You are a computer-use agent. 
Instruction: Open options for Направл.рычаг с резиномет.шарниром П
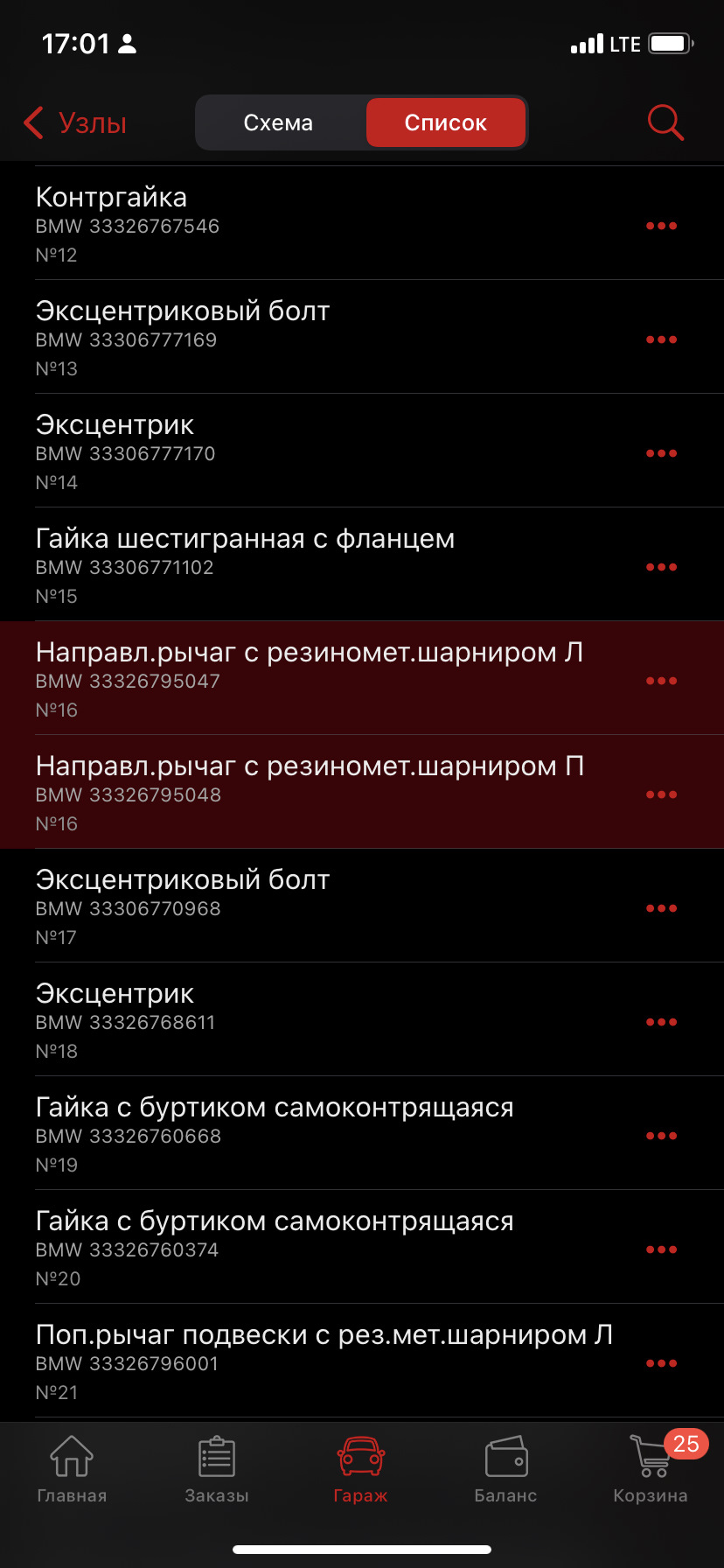[x=661, y=794]
